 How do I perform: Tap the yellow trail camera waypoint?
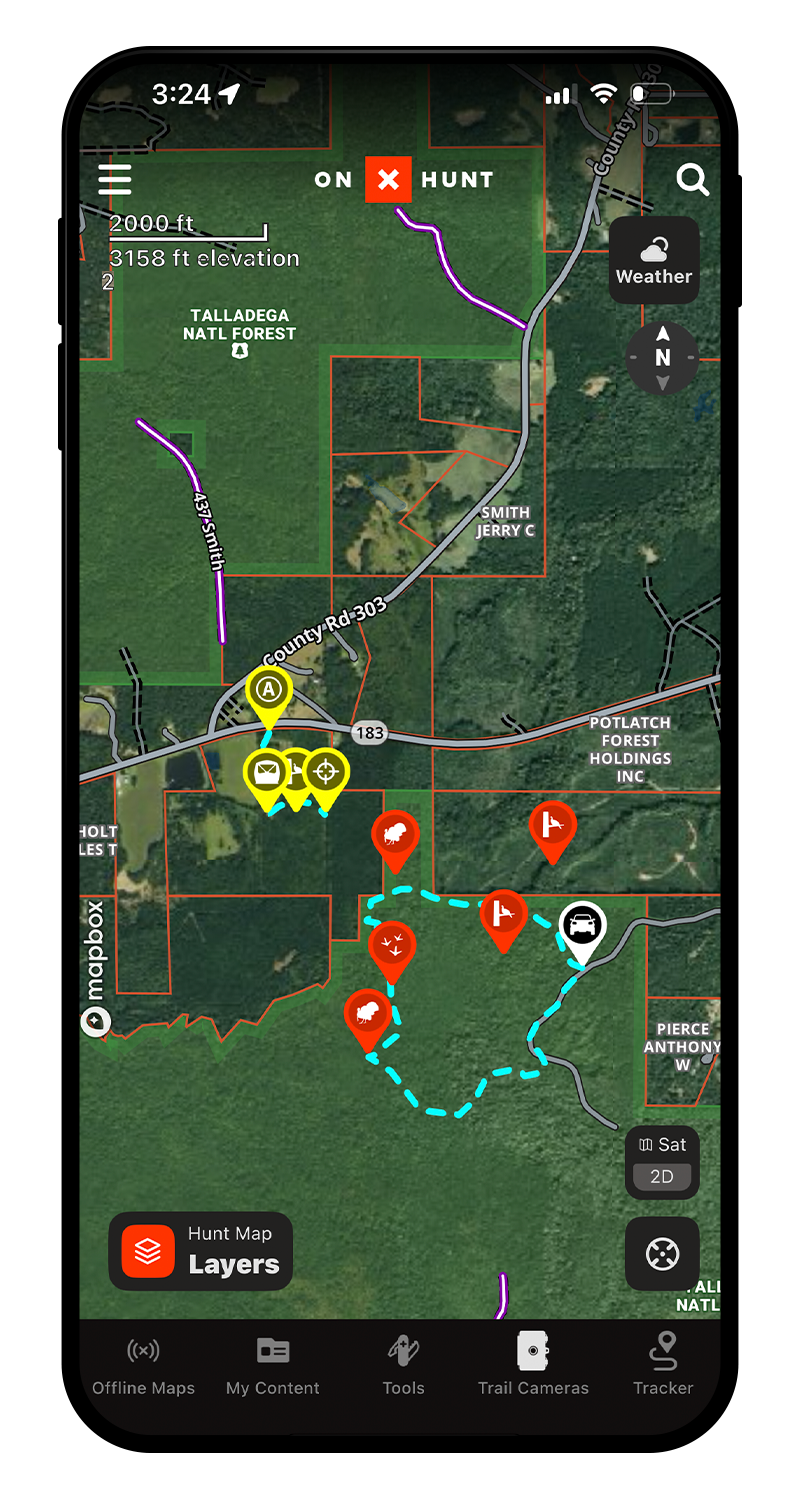tap(265, 772)
